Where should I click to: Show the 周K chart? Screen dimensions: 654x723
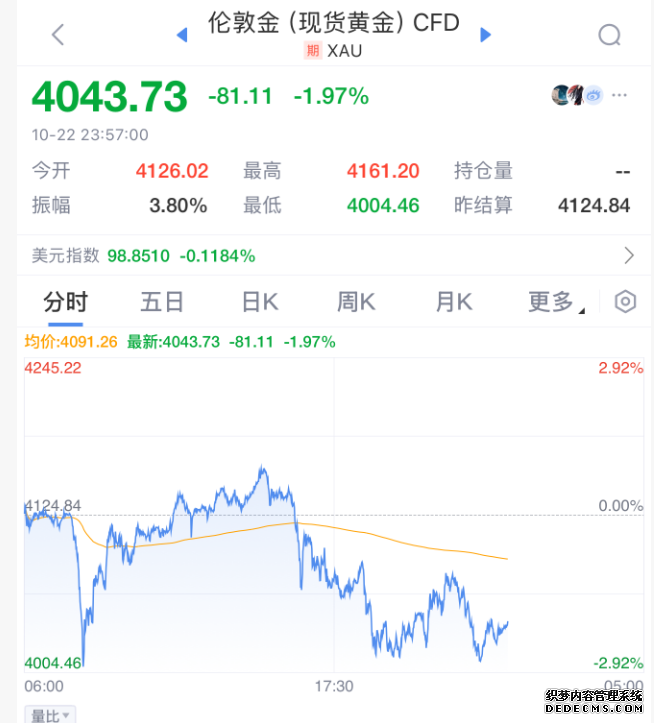click(x=356, y=302)
